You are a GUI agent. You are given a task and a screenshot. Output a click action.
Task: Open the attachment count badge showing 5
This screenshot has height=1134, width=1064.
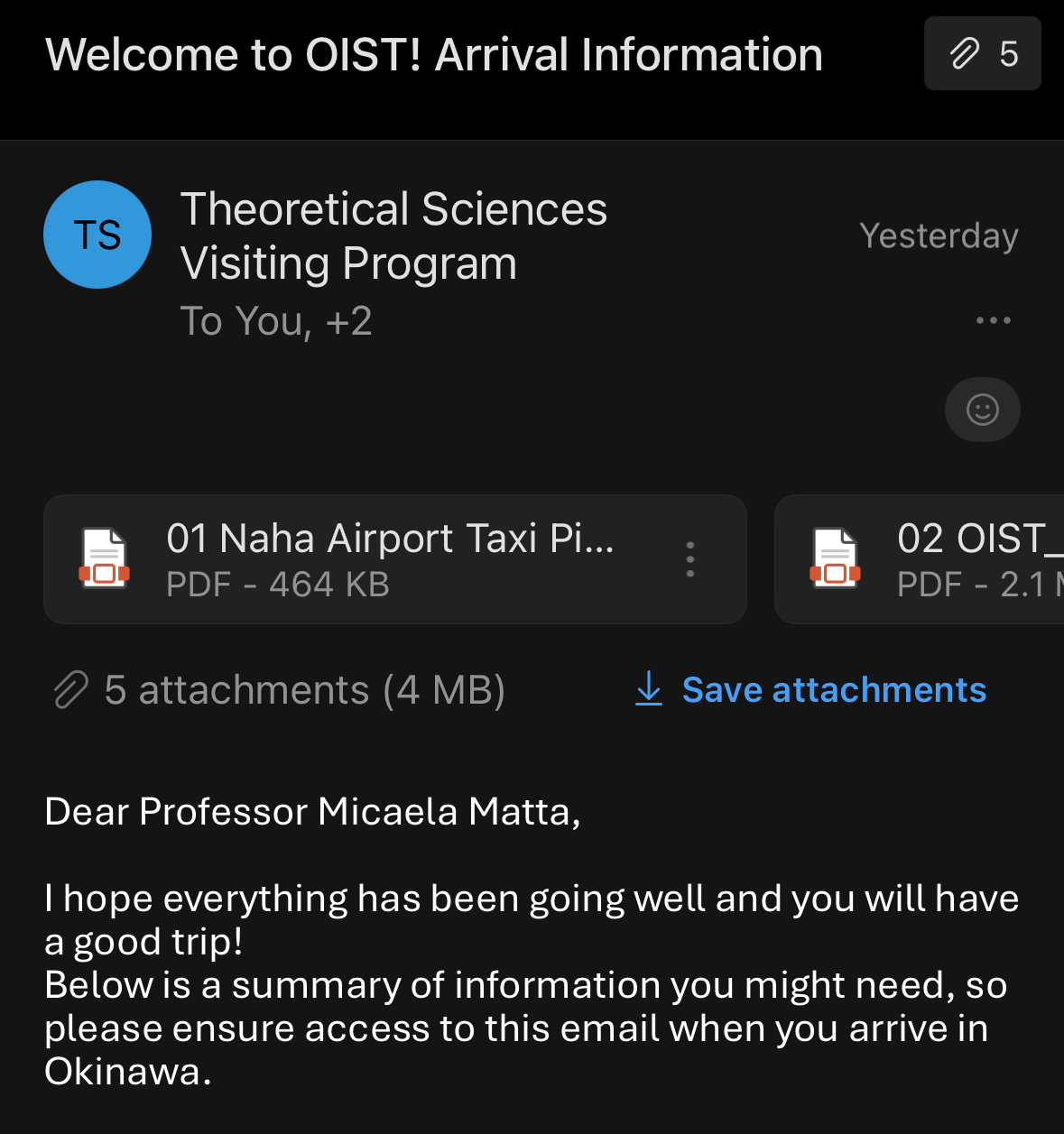tap(982, 54)
